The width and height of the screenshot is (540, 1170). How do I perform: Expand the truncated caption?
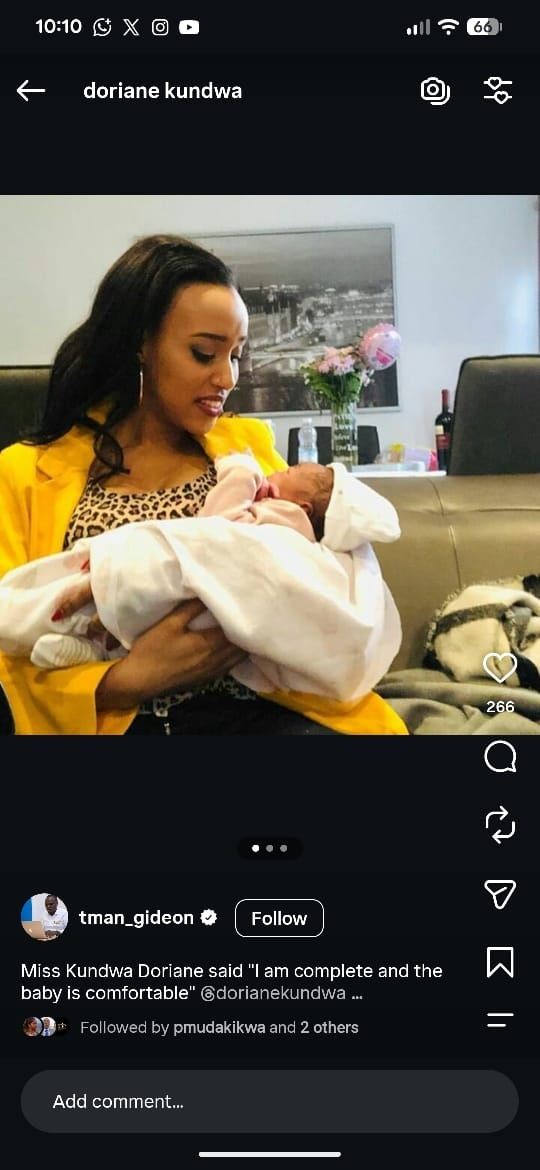357,993
